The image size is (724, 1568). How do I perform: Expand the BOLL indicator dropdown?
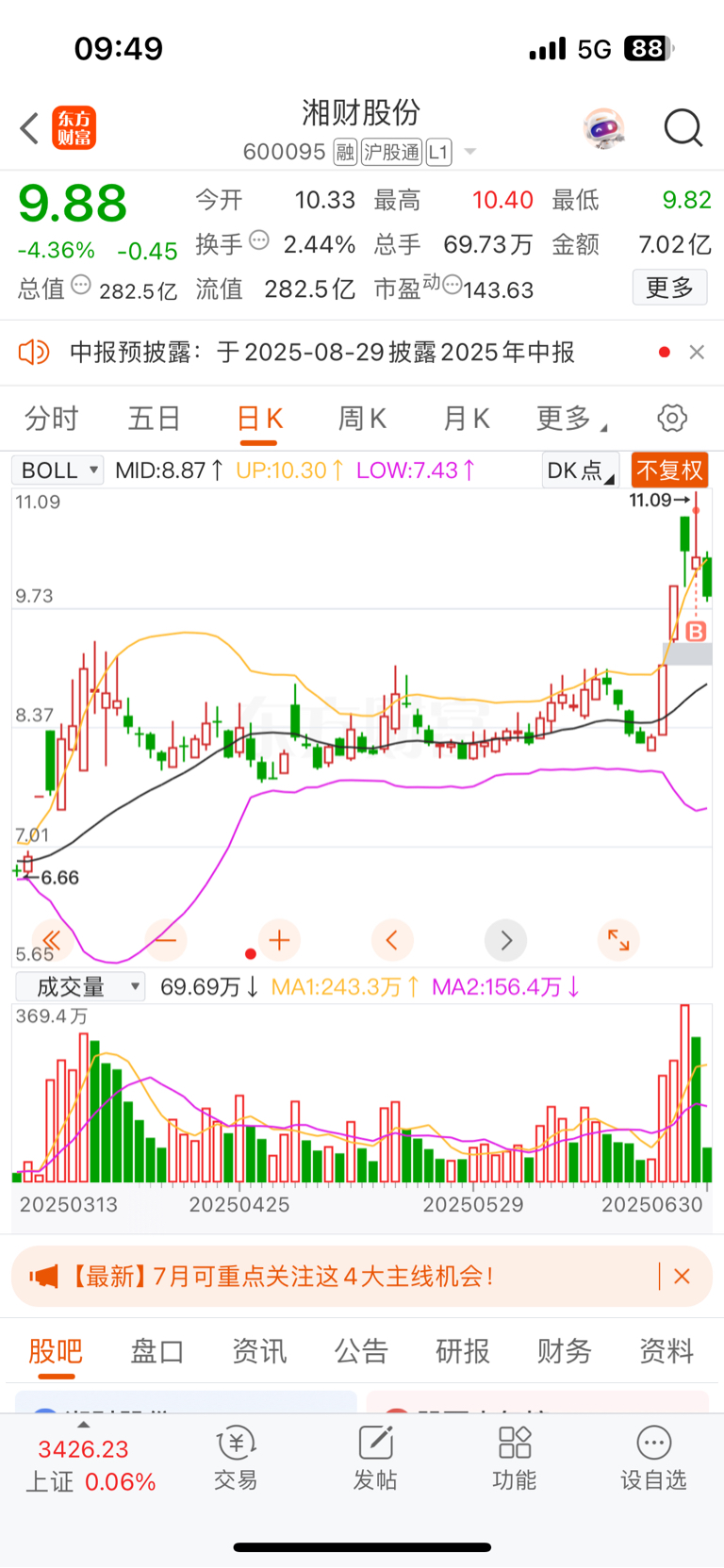pyautogui.click(x=58, y=470)
